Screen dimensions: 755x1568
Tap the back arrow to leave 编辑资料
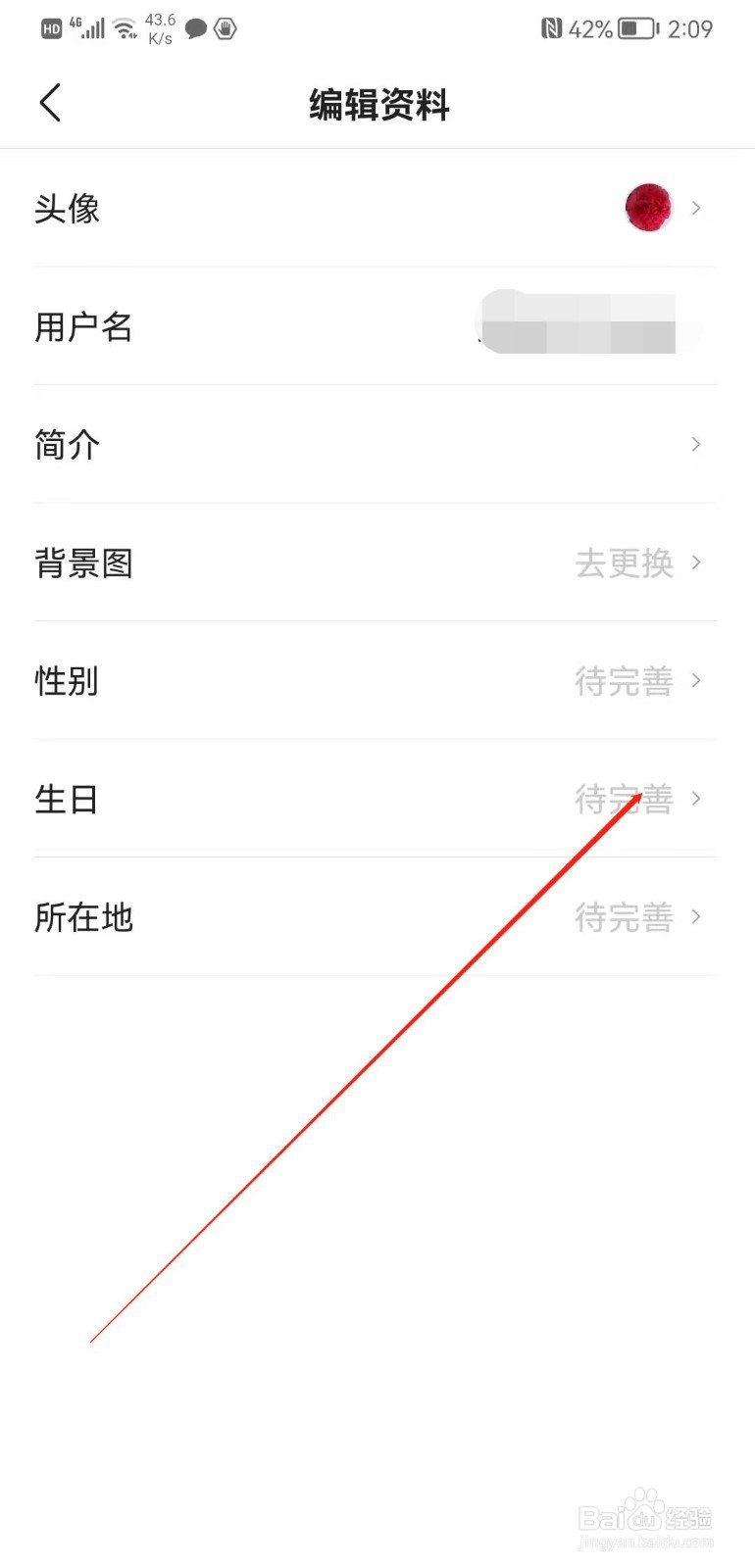pos(49,102)
